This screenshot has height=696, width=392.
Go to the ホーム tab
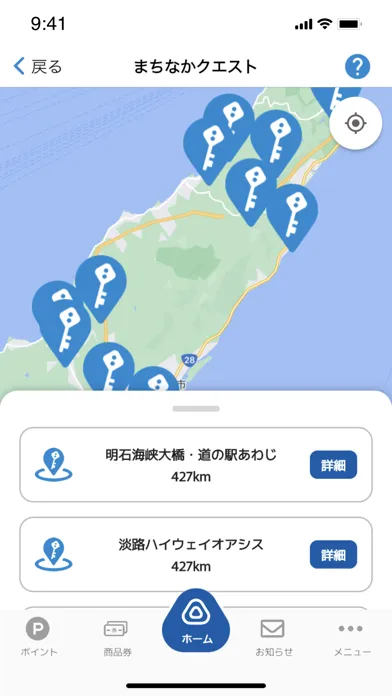[196, 621]
